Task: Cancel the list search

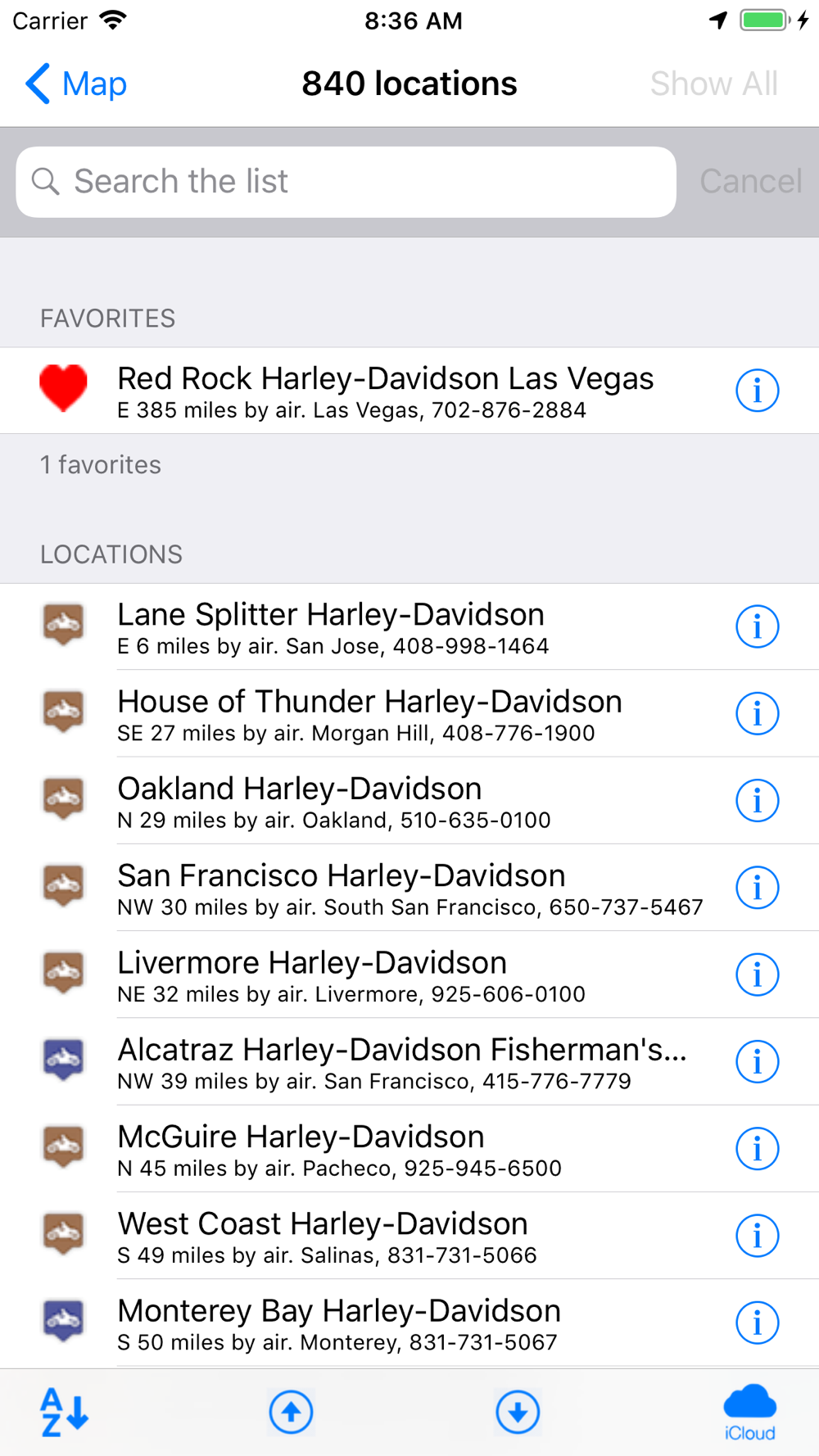Action: (x=750, y=182)
